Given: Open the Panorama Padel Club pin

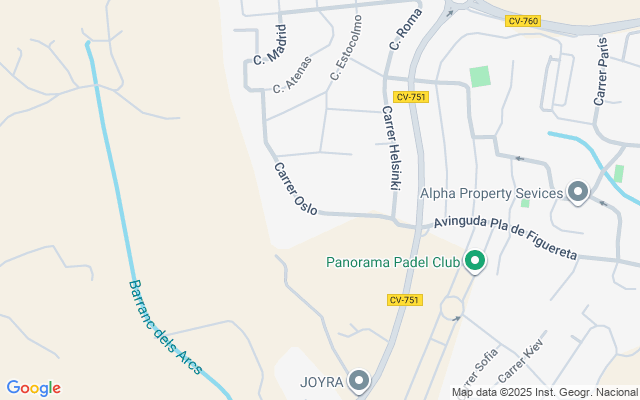Looking at the screenshot, I should pyautogui.click(x=475, y=261).
